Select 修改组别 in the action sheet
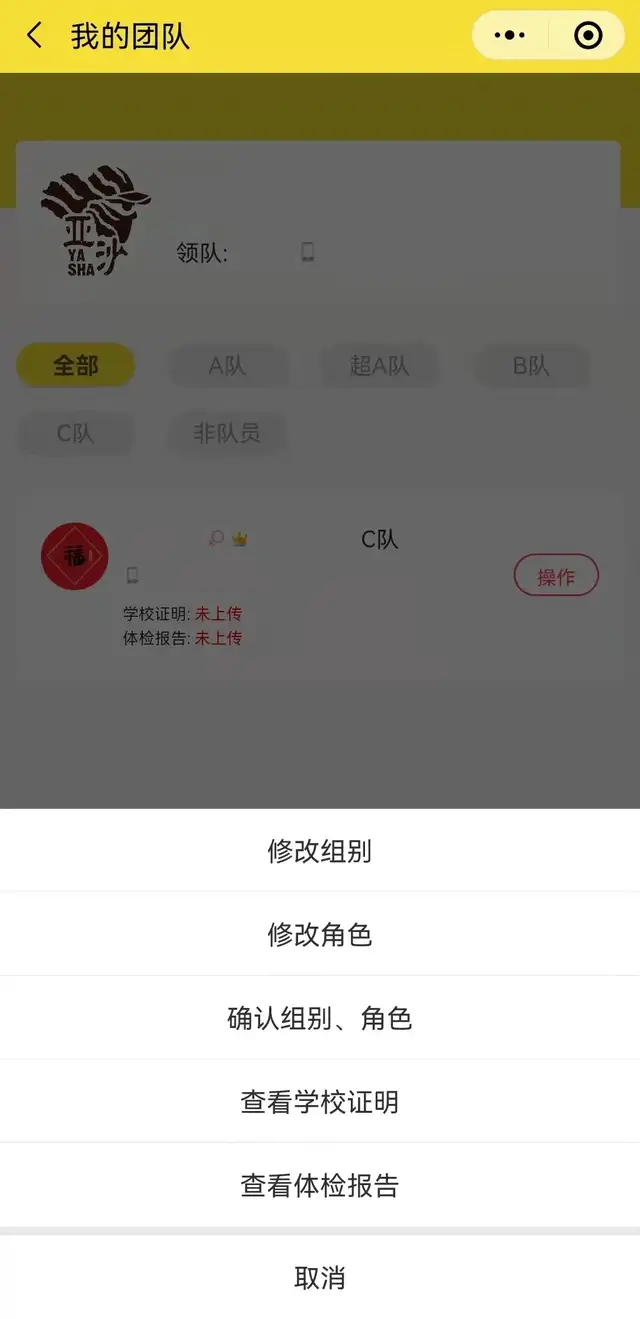This screenshot has height=1319, width=640. (x=320, y=851)
